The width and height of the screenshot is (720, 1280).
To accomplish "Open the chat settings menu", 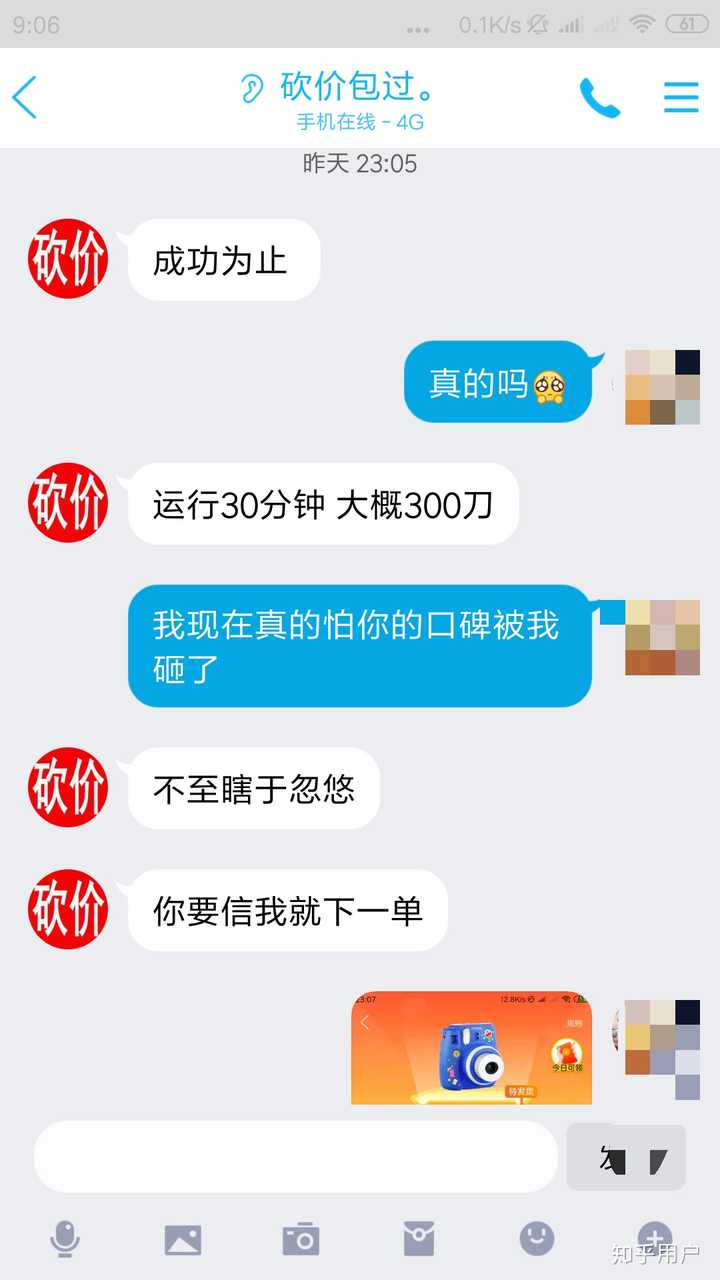I will pyautogui.click(x=681, y=97).
